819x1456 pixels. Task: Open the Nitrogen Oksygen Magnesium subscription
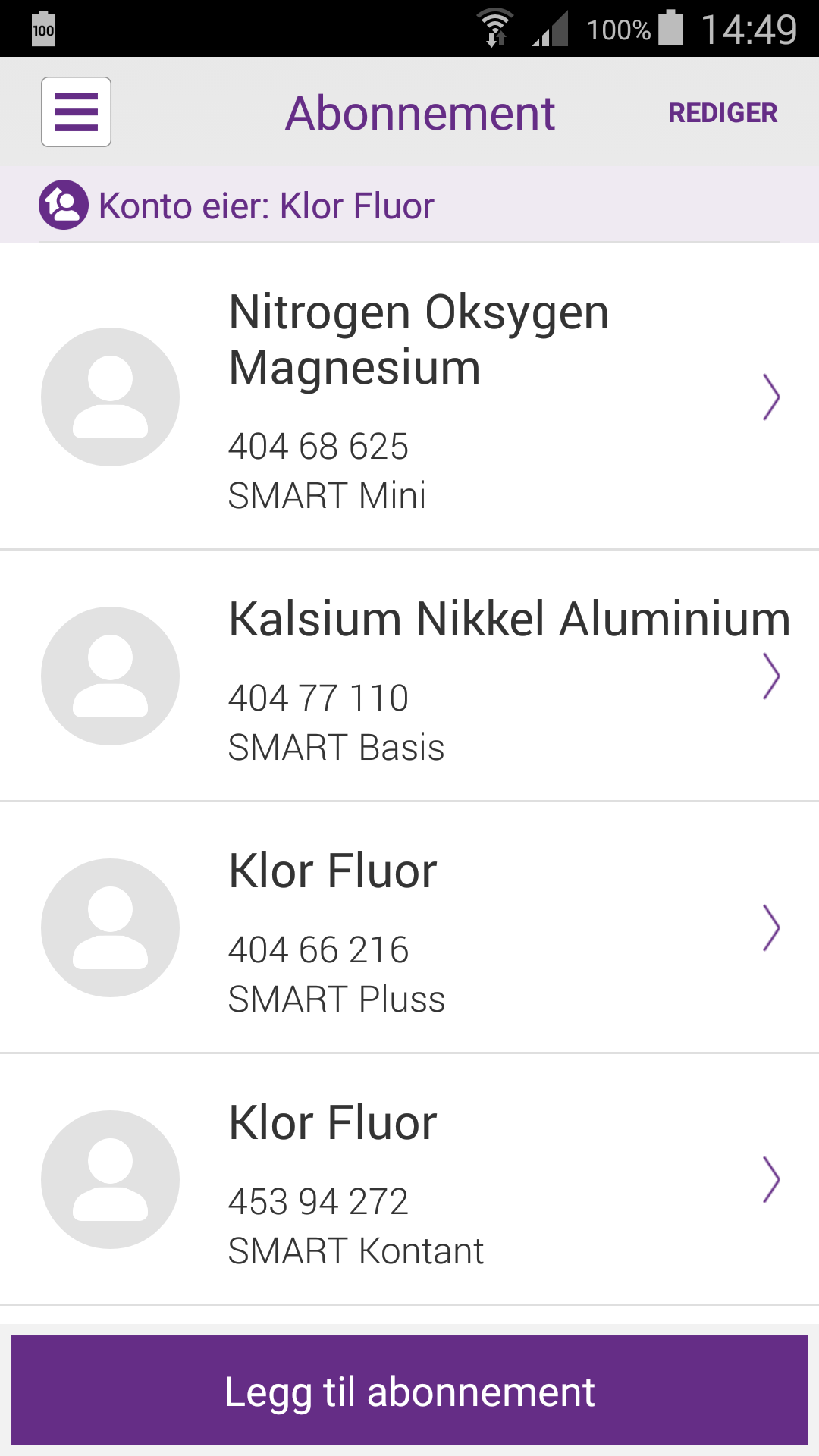(x=409, y=397)
